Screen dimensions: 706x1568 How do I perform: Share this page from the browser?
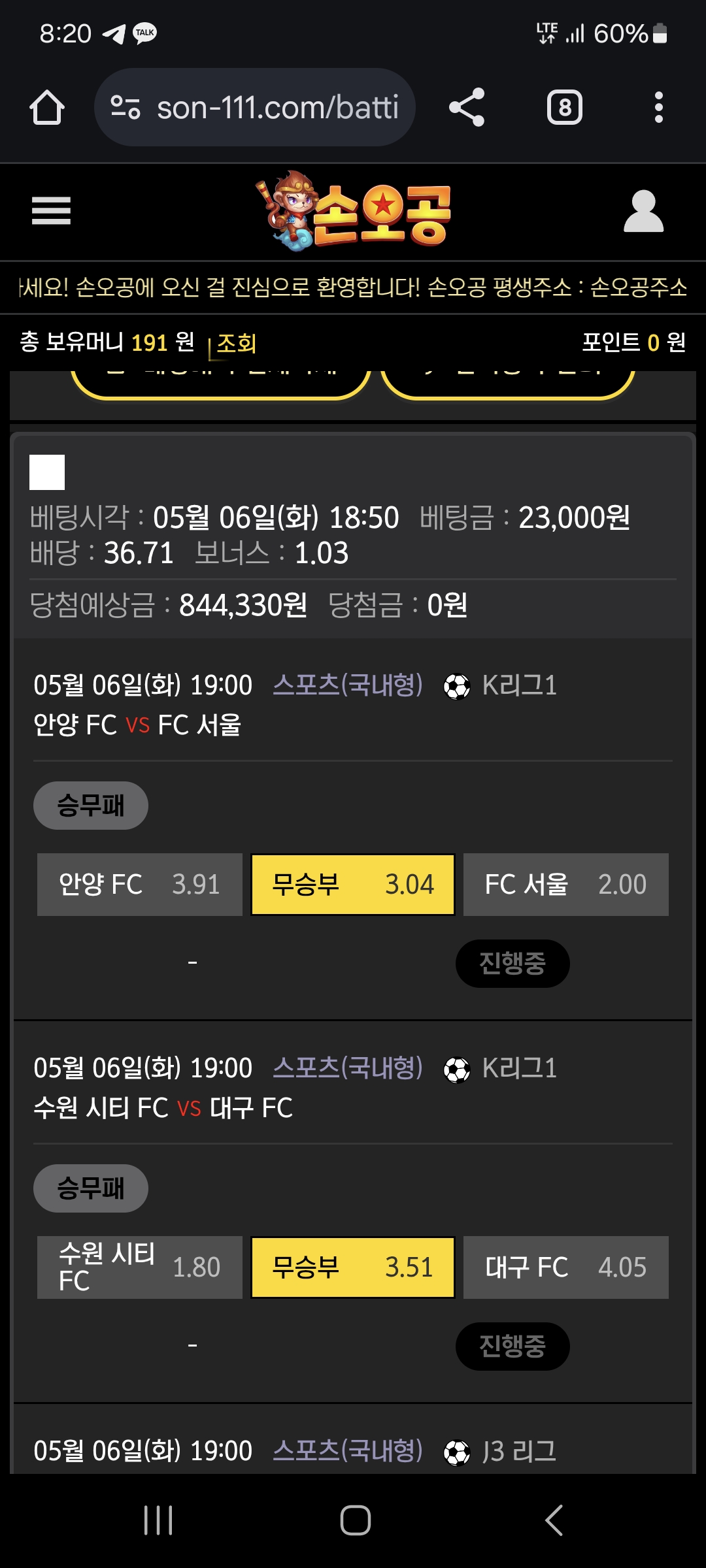(467, 107)
